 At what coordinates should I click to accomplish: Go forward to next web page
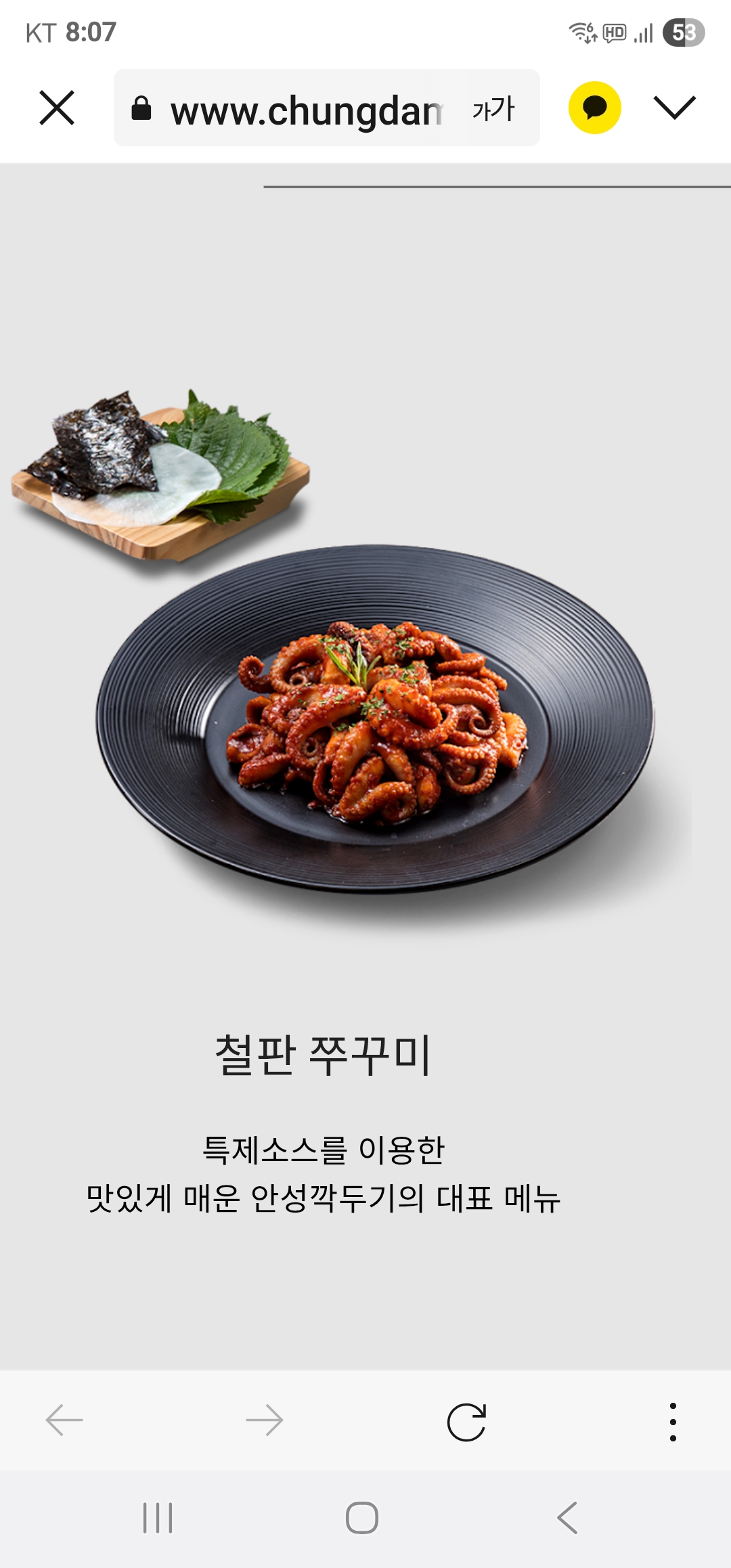pos(264,1420)
